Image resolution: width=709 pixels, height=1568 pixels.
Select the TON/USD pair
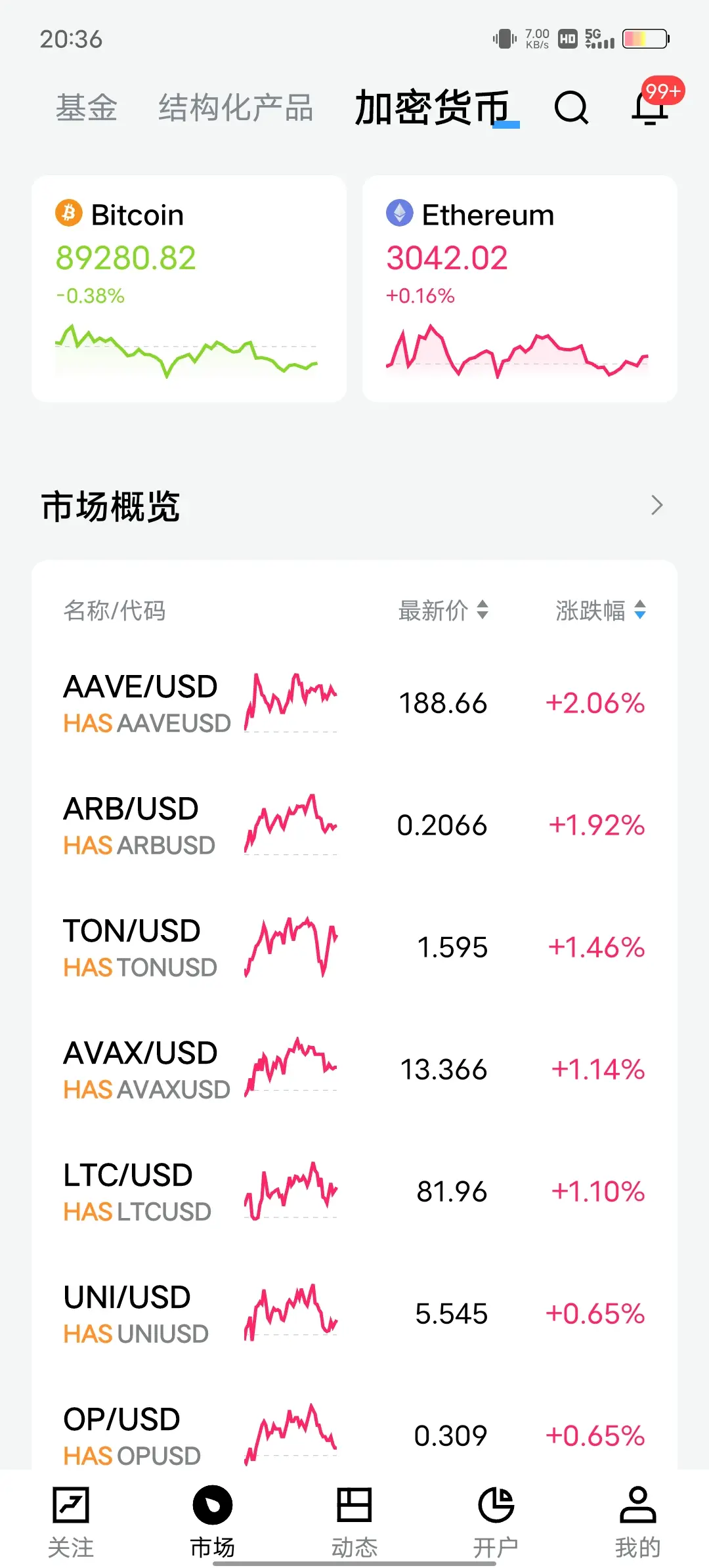pyautogui.click(x=354, y=947)
